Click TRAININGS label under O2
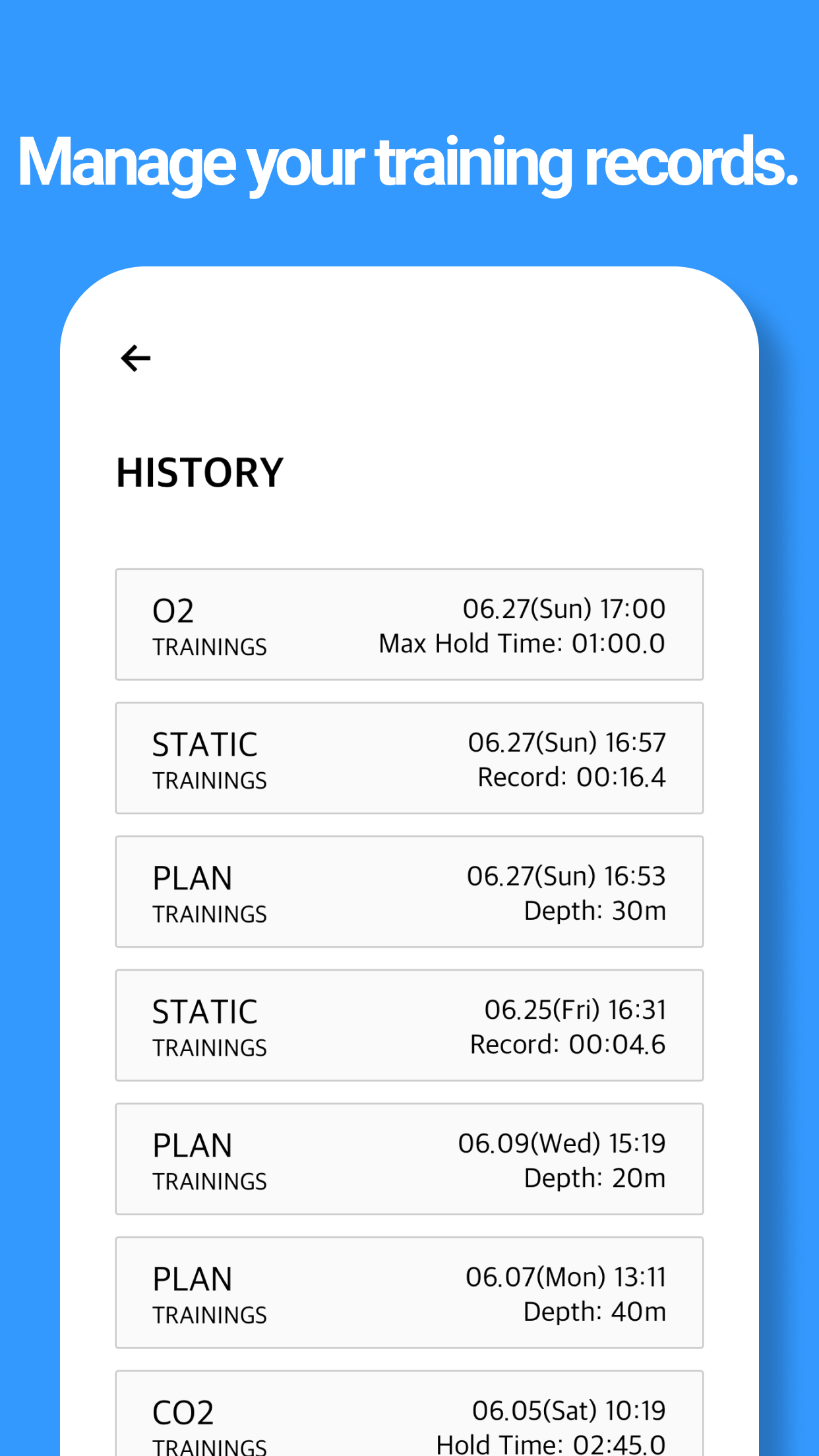Screen dimensions: 819x1456 209,647
